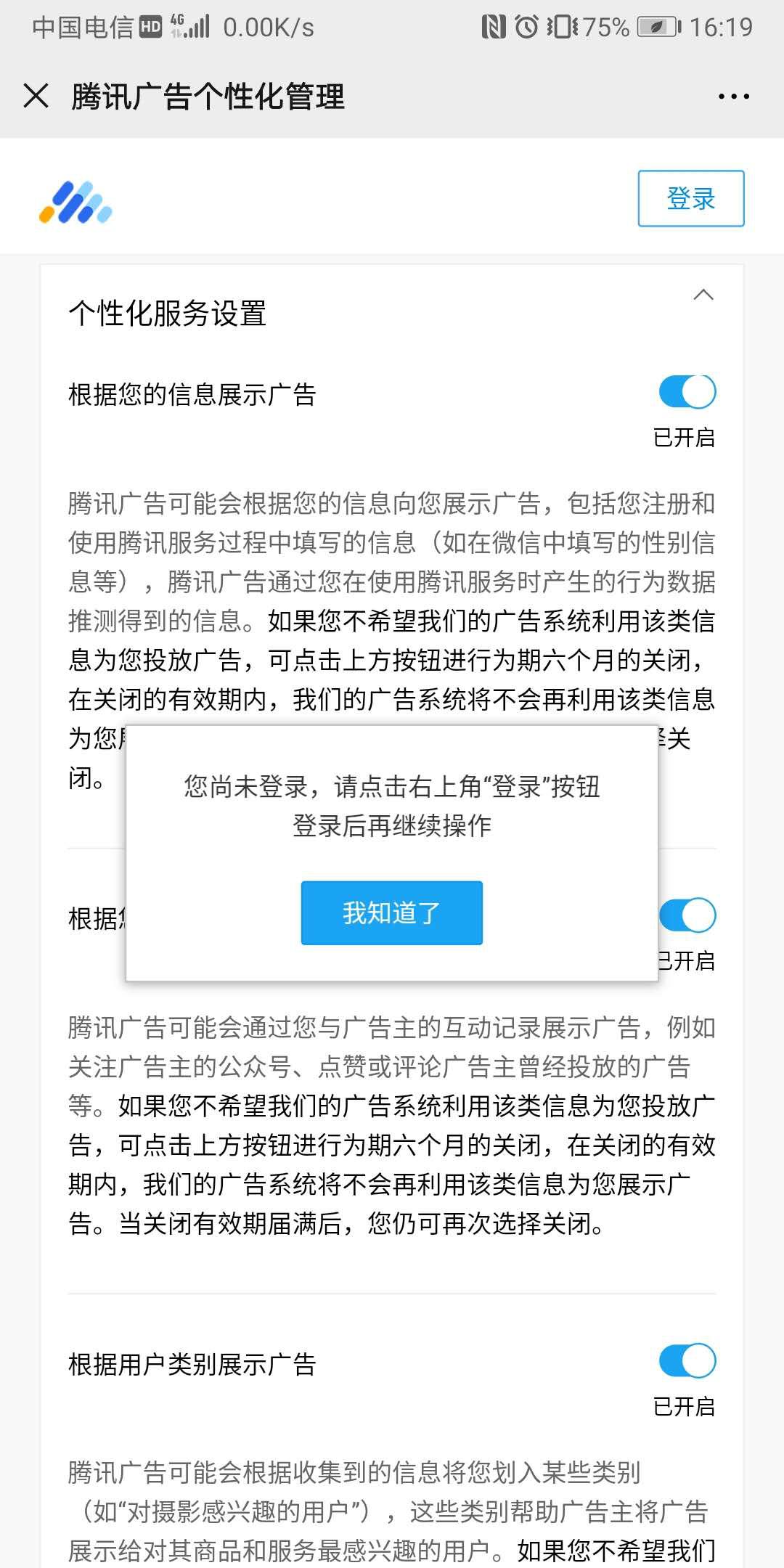Image resolution: width=784 pixels, height=1568 pixels.
Task: Open the three-dot overflow menu
Action: [x=733, y=97]
